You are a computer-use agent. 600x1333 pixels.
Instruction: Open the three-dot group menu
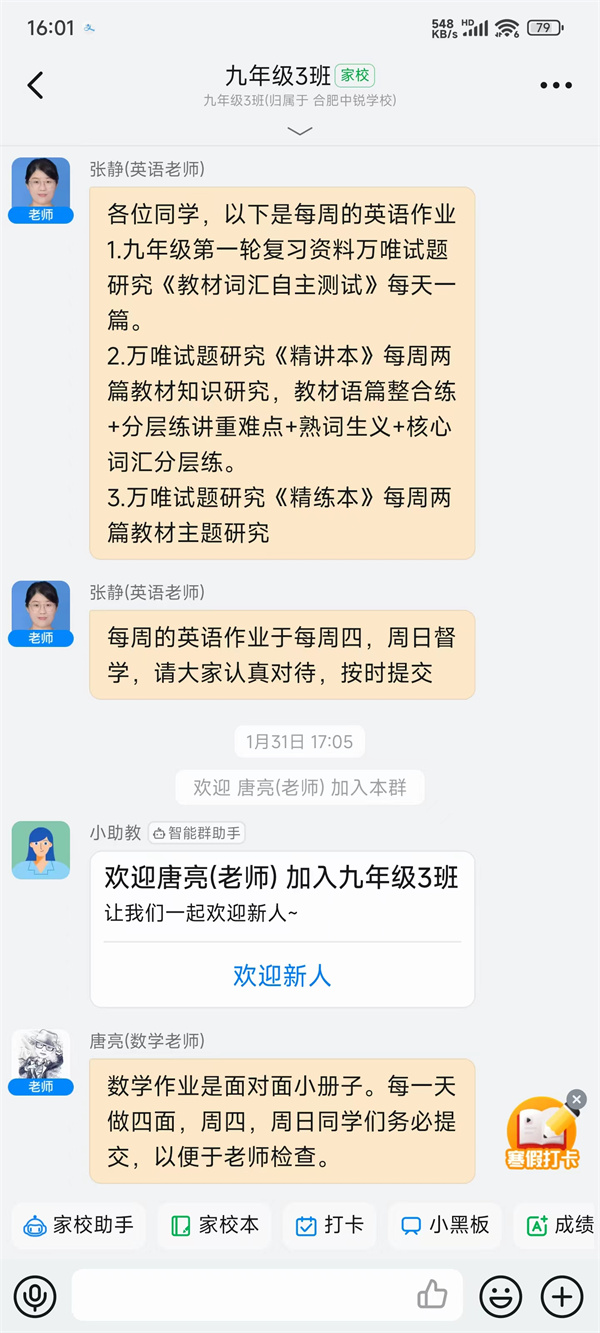pos(556,85)
